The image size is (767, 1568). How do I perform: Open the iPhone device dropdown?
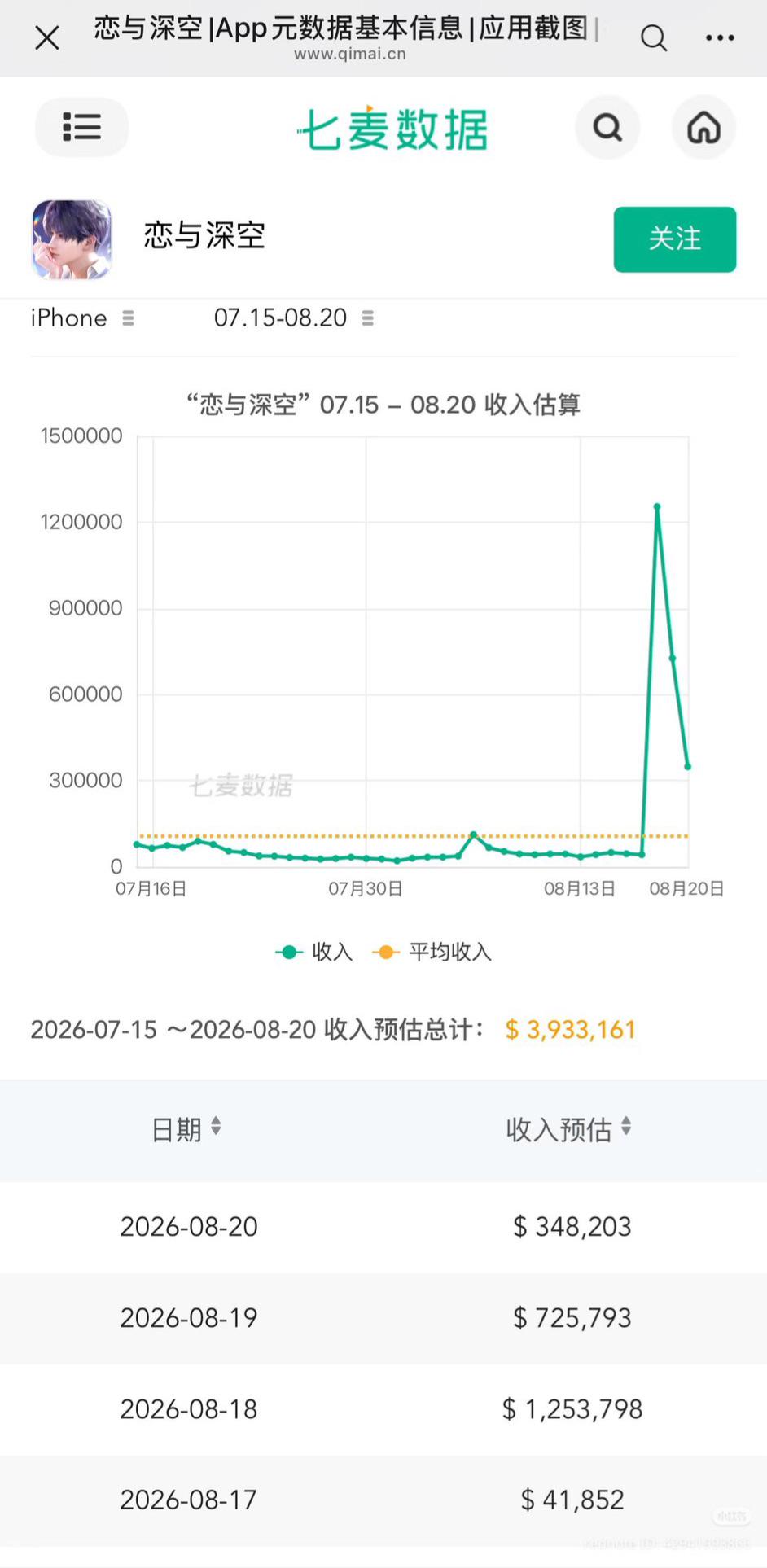click(81, 318)
